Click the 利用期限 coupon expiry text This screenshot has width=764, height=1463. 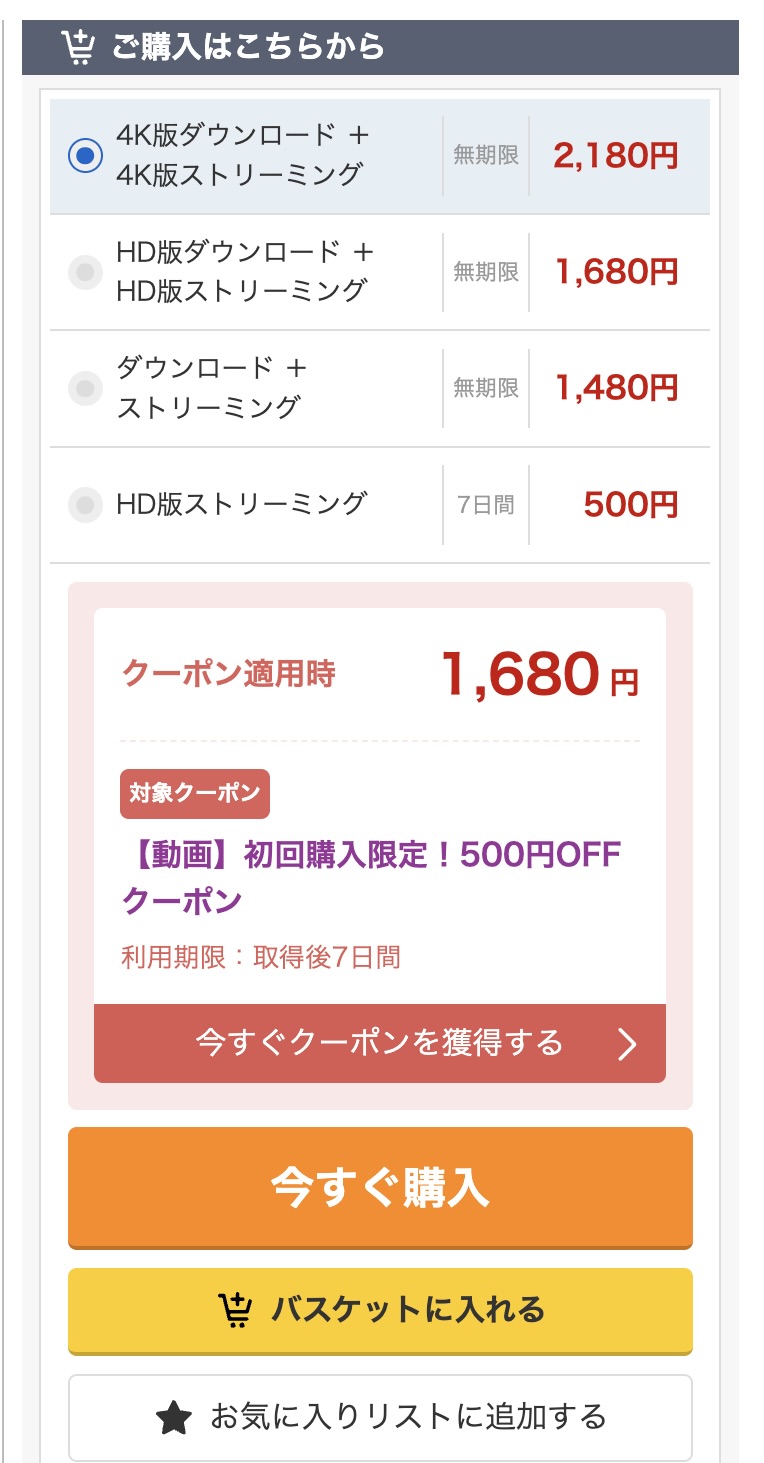(x=257, y=957)
